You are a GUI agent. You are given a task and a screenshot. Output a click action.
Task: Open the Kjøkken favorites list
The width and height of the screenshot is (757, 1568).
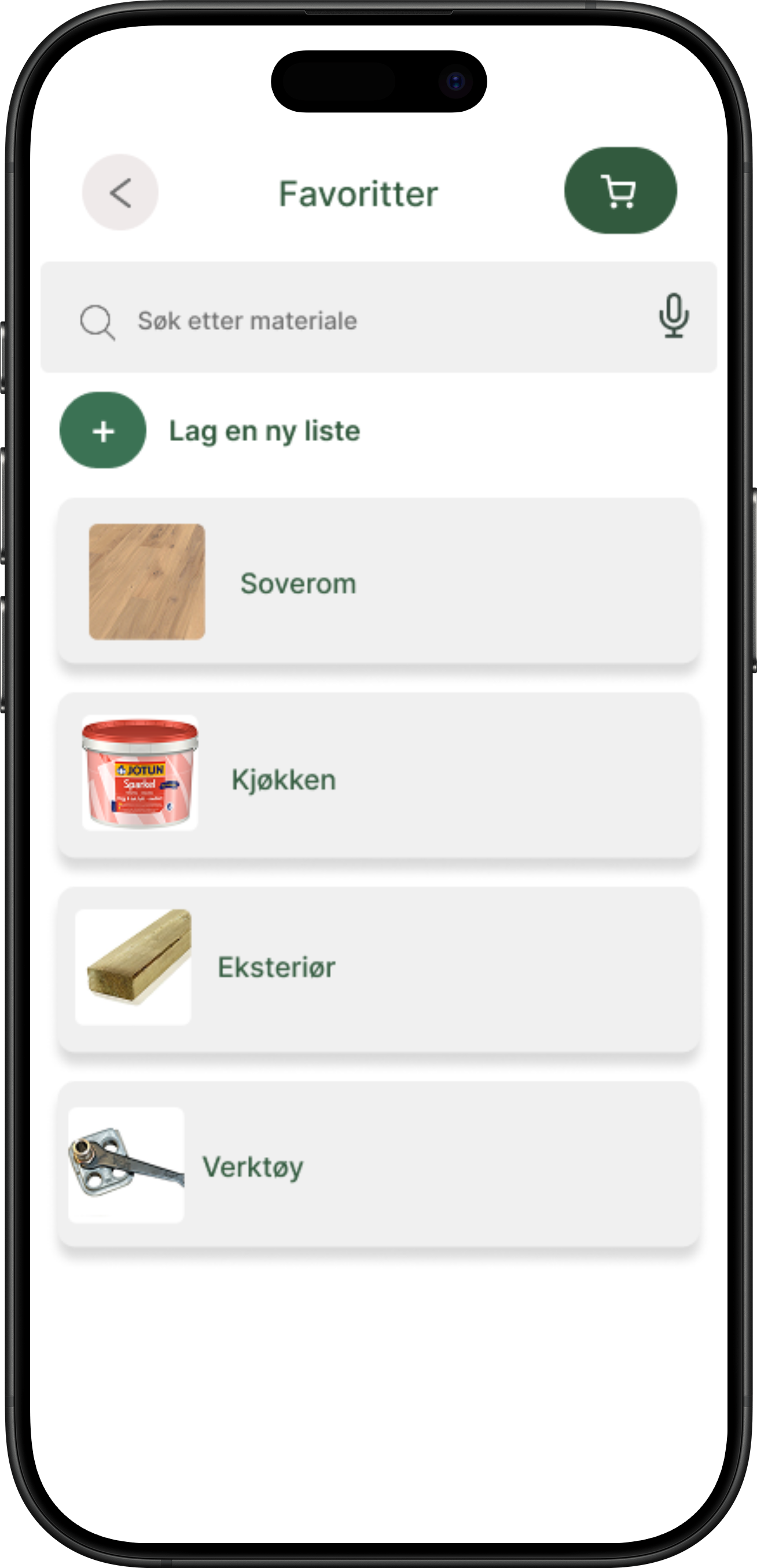tap(378, 776)
